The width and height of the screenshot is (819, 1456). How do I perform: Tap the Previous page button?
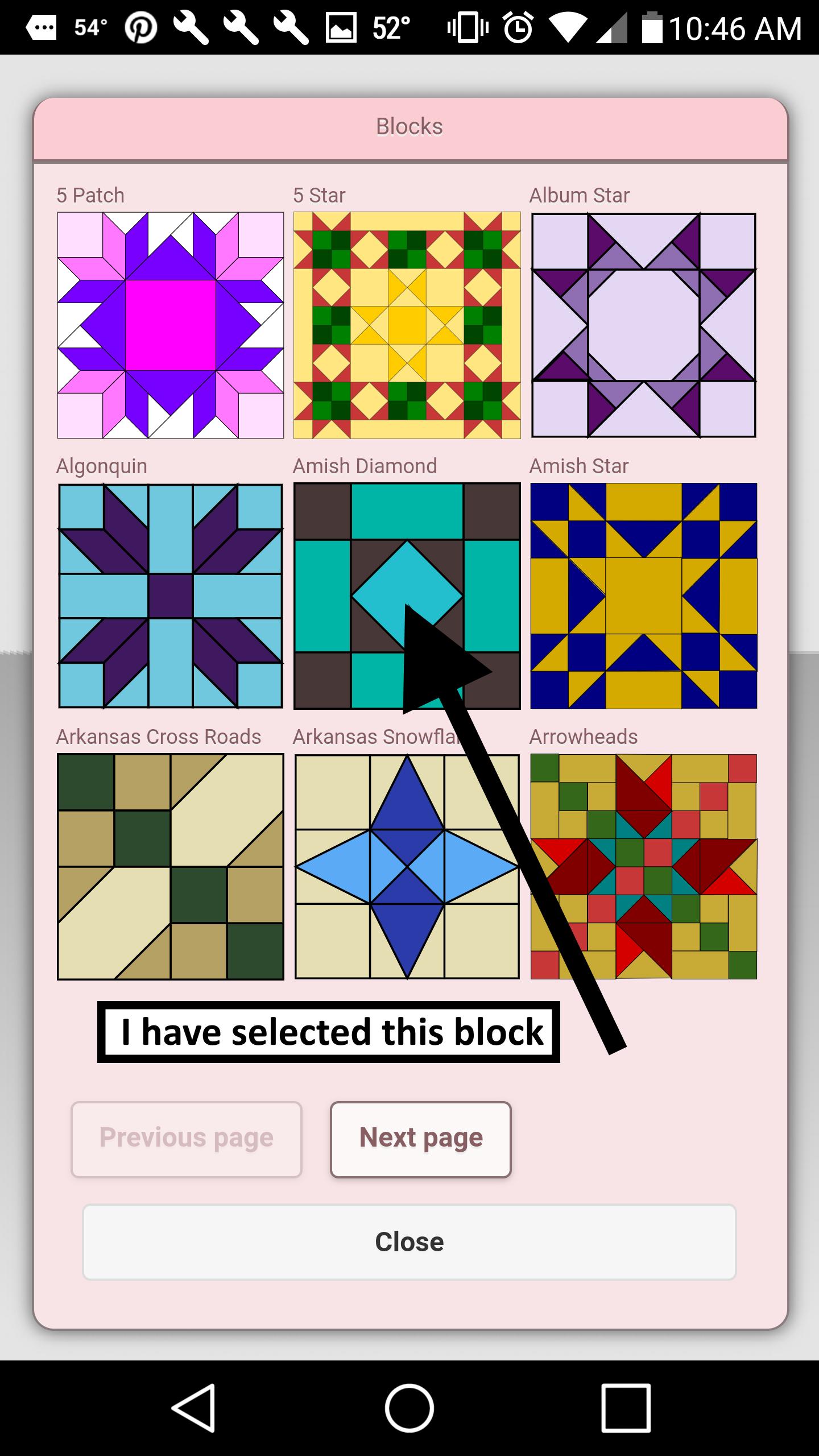[187, 1140]
